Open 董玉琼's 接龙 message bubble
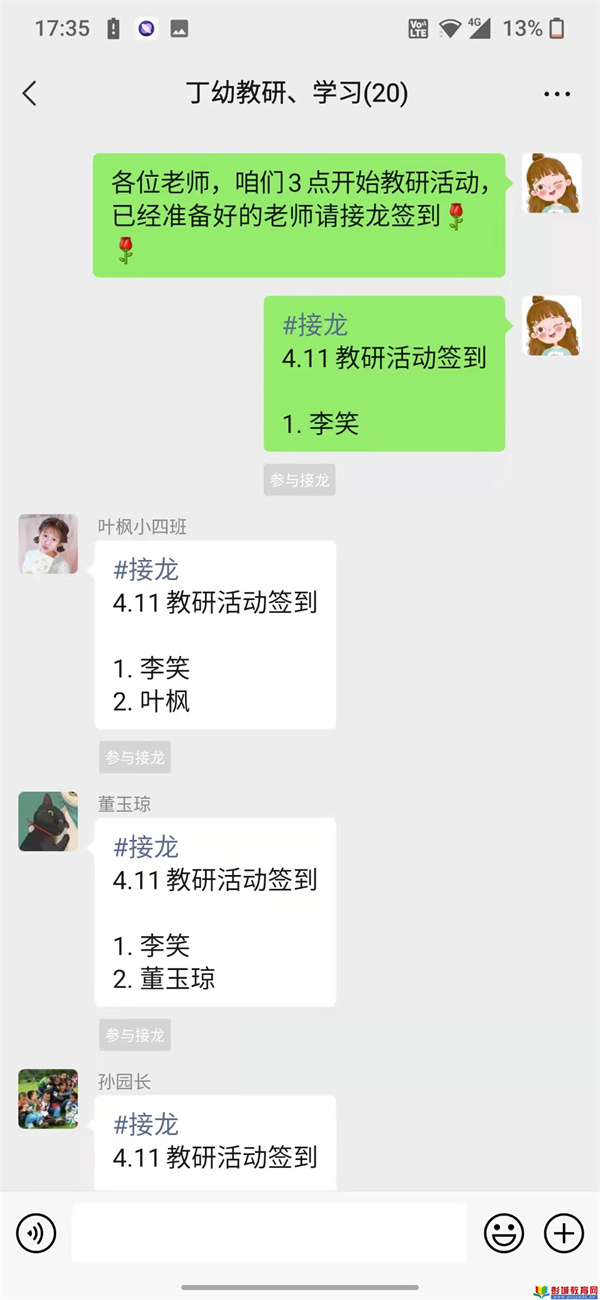The width and height of the screenshot is (600, 1300). tap(215, 912)
